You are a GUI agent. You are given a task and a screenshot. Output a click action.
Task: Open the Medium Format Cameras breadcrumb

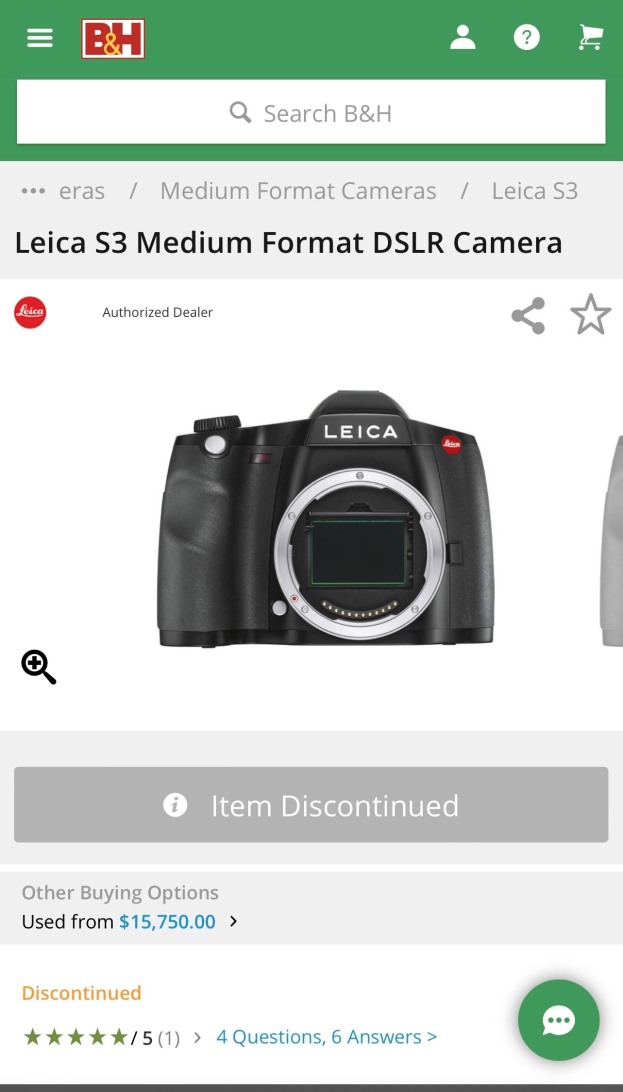pos(298,191)
